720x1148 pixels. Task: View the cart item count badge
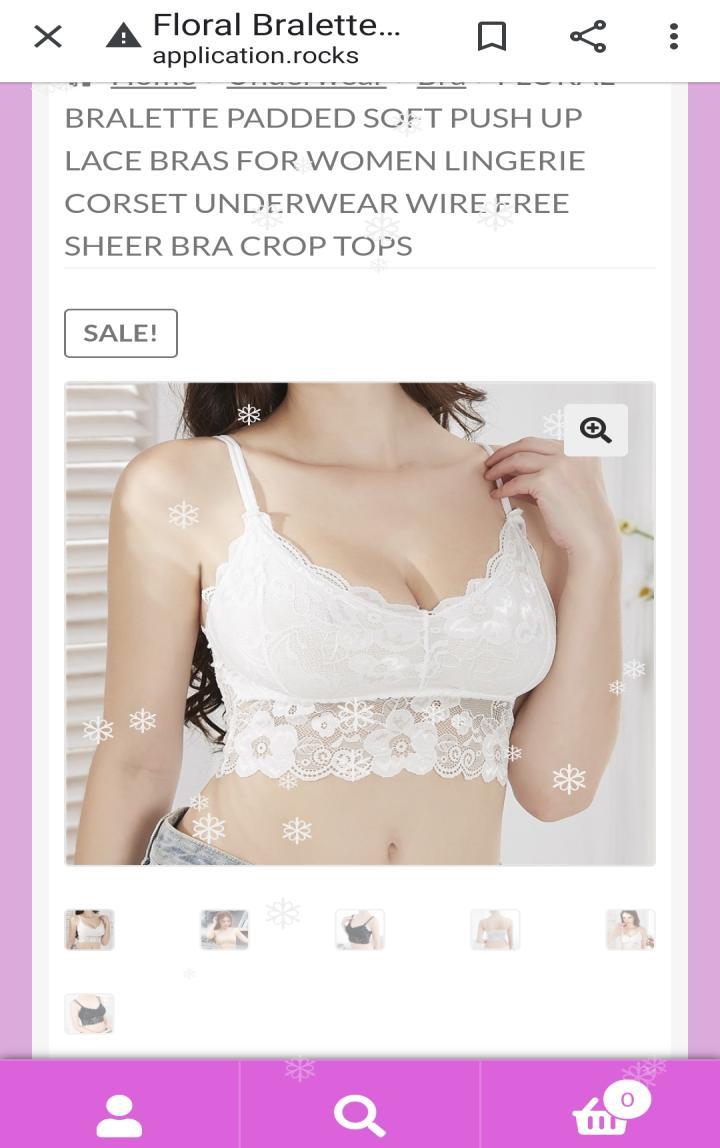pyautogui.click(x=626, y=1098)
